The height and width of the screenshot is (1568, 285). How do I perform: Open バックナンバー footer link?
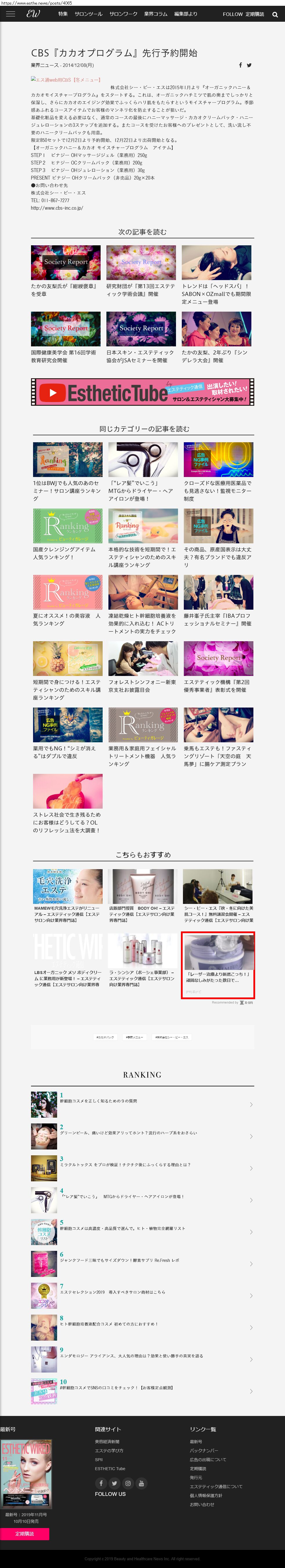click(204, 1450)
